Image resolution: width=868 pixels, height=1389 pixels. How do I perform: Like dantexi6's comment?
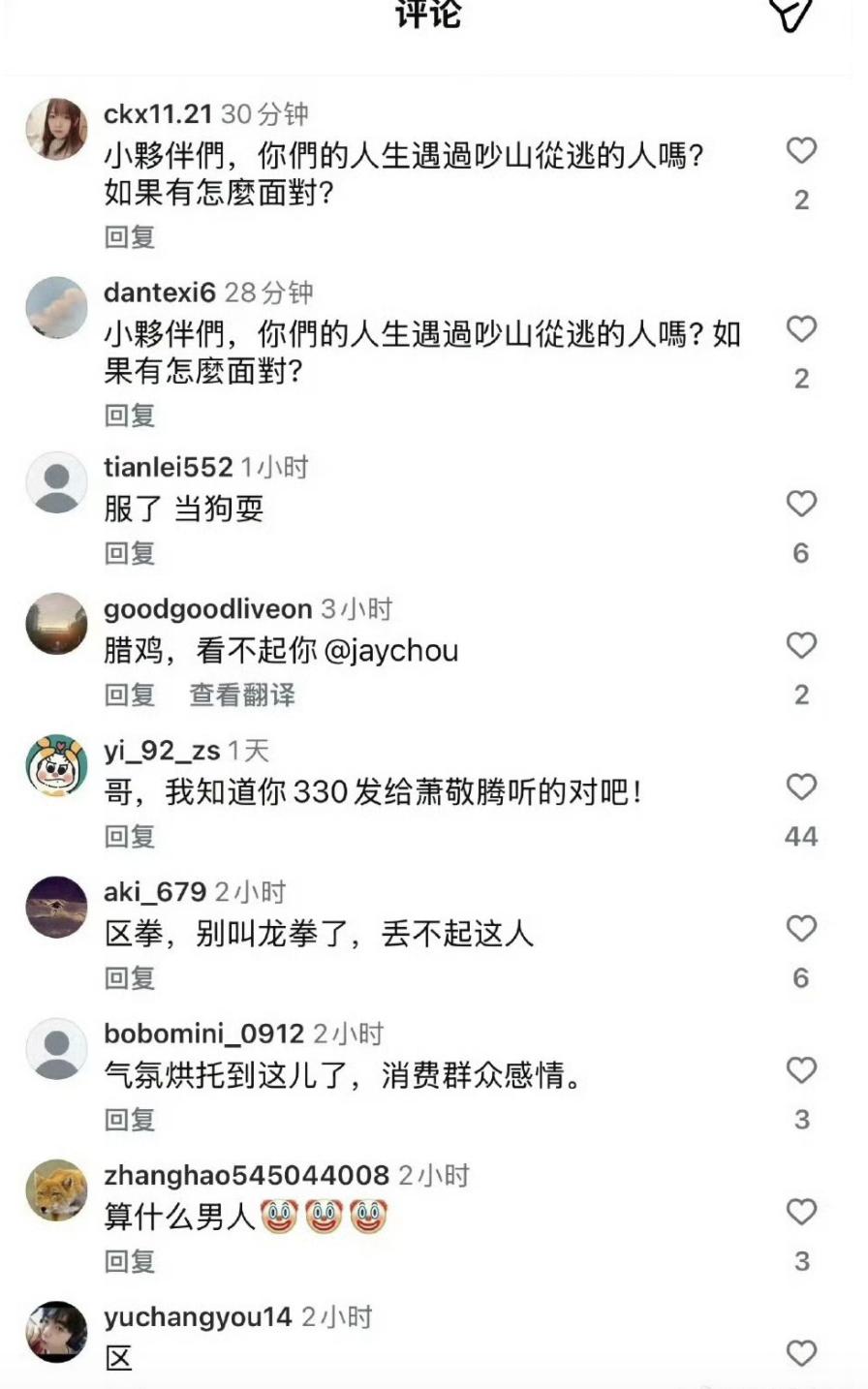point(801,329)
